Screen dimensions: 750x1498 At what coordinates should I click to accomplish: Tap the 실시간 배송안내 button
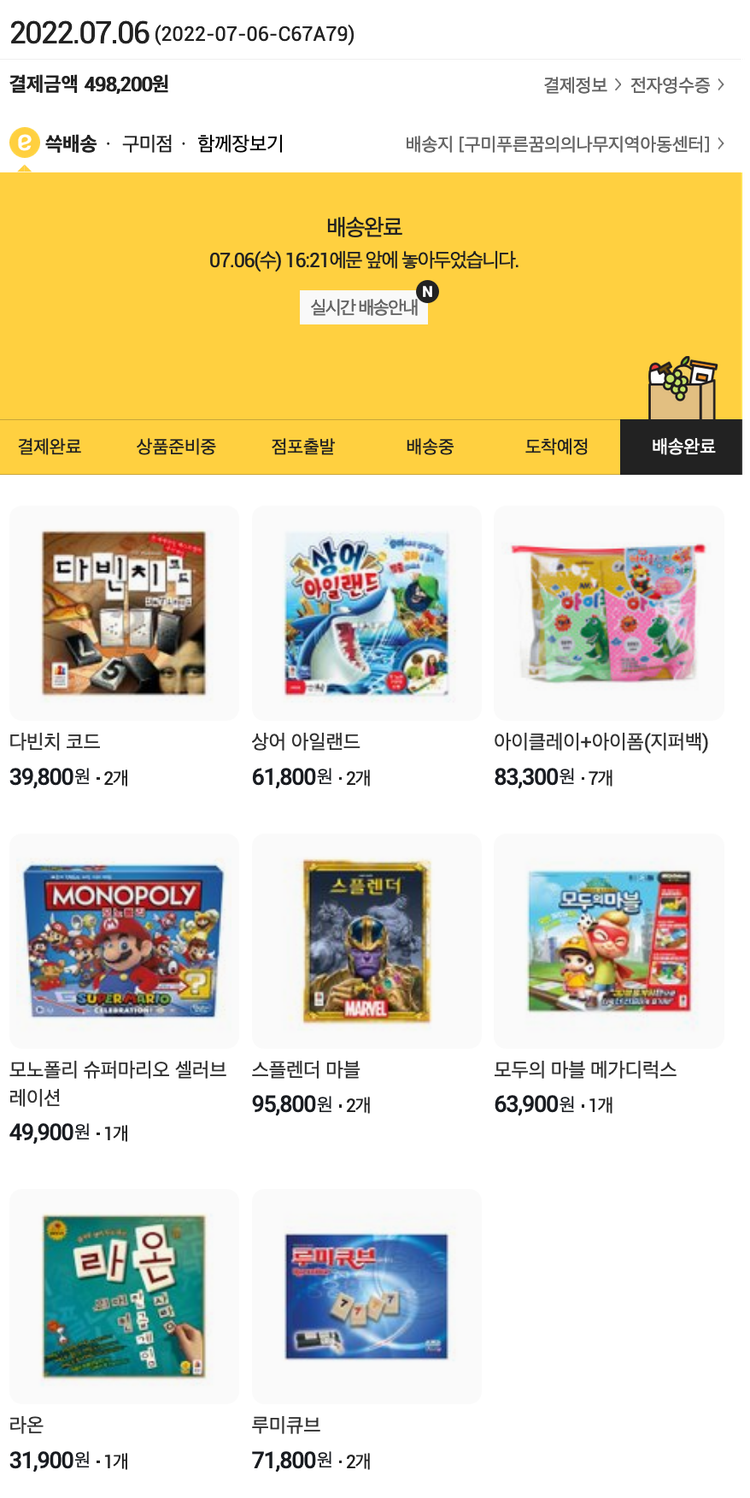click(364, 308)
